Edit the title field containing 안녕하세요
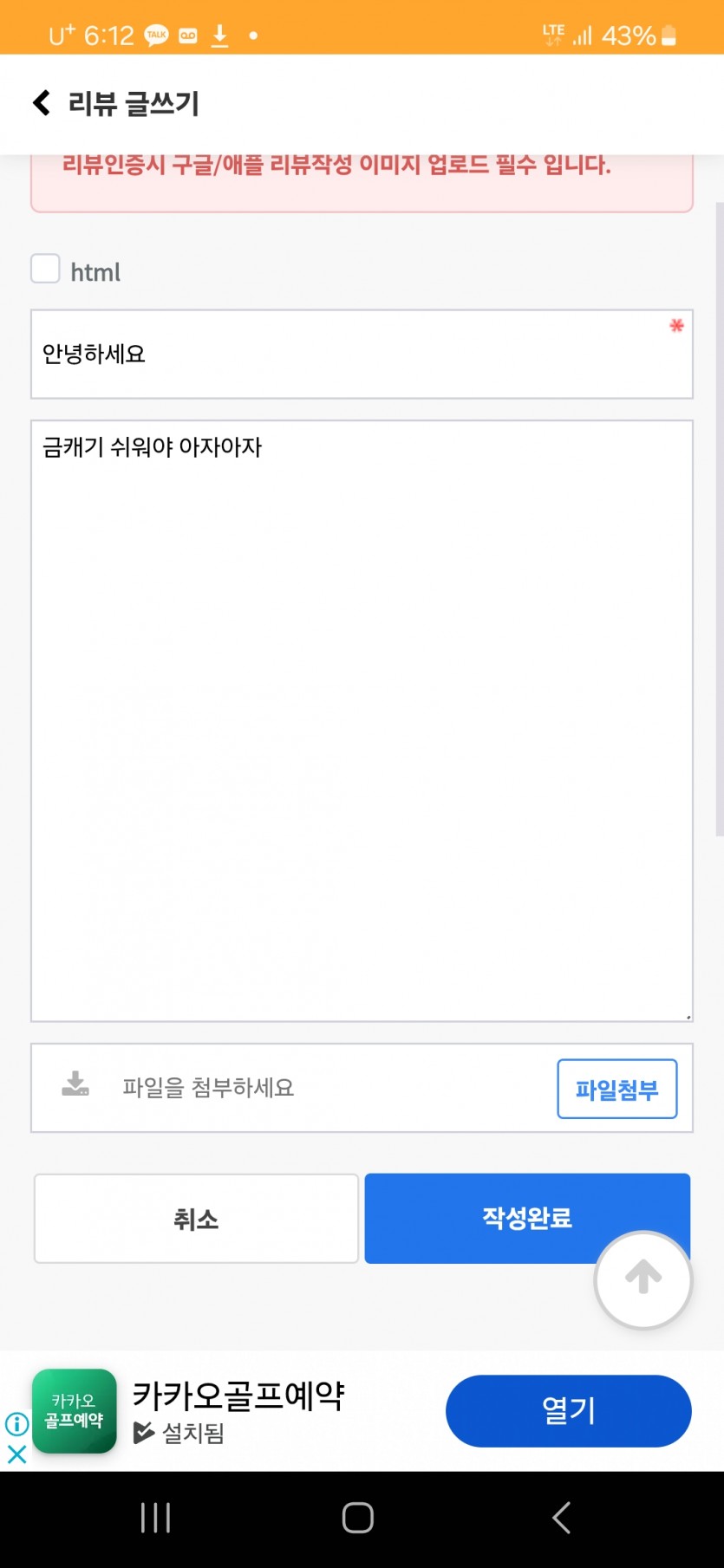 tap(362, 355)
